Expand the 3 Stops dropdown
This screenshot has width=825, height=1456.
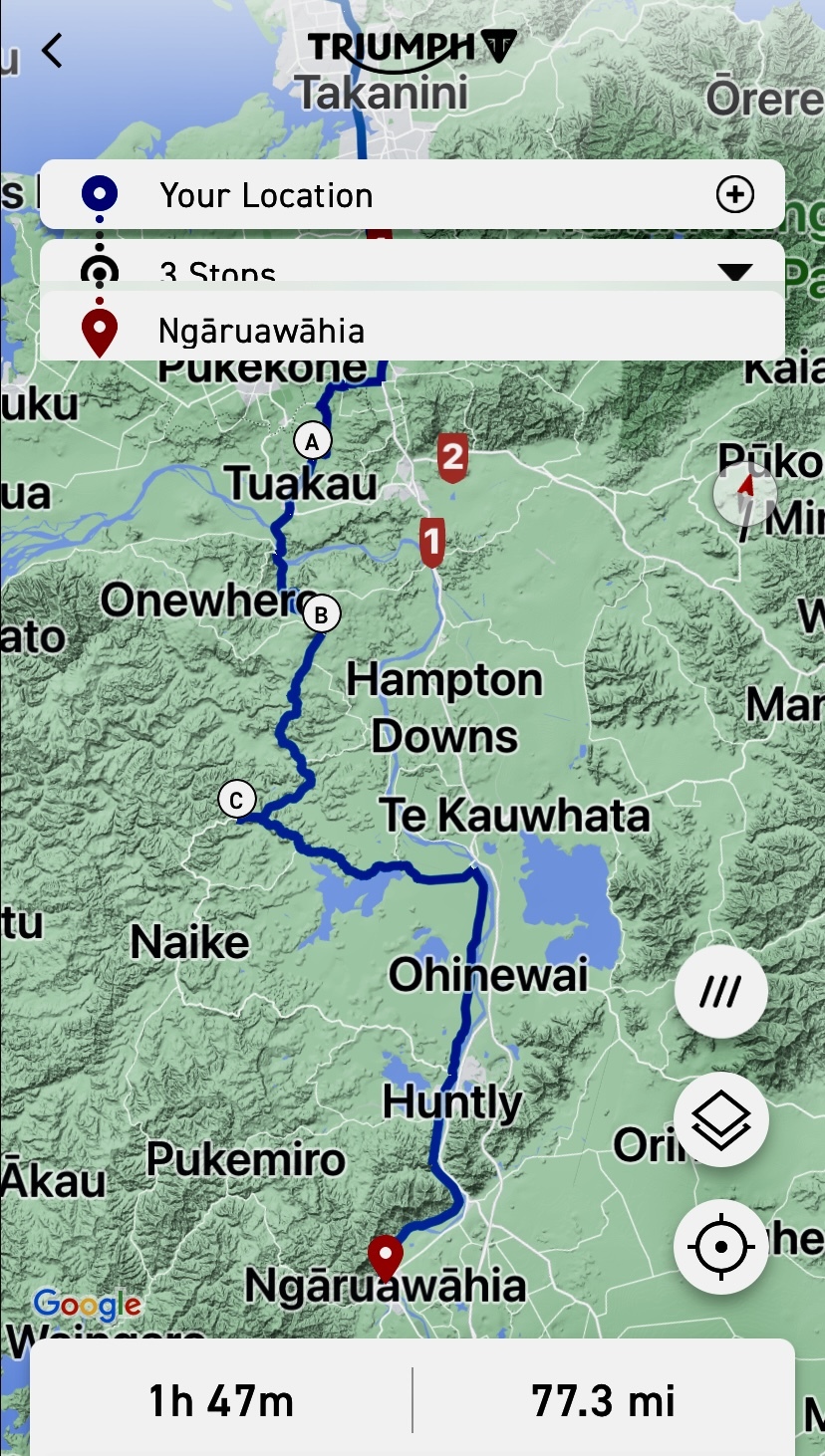(735, 271)
